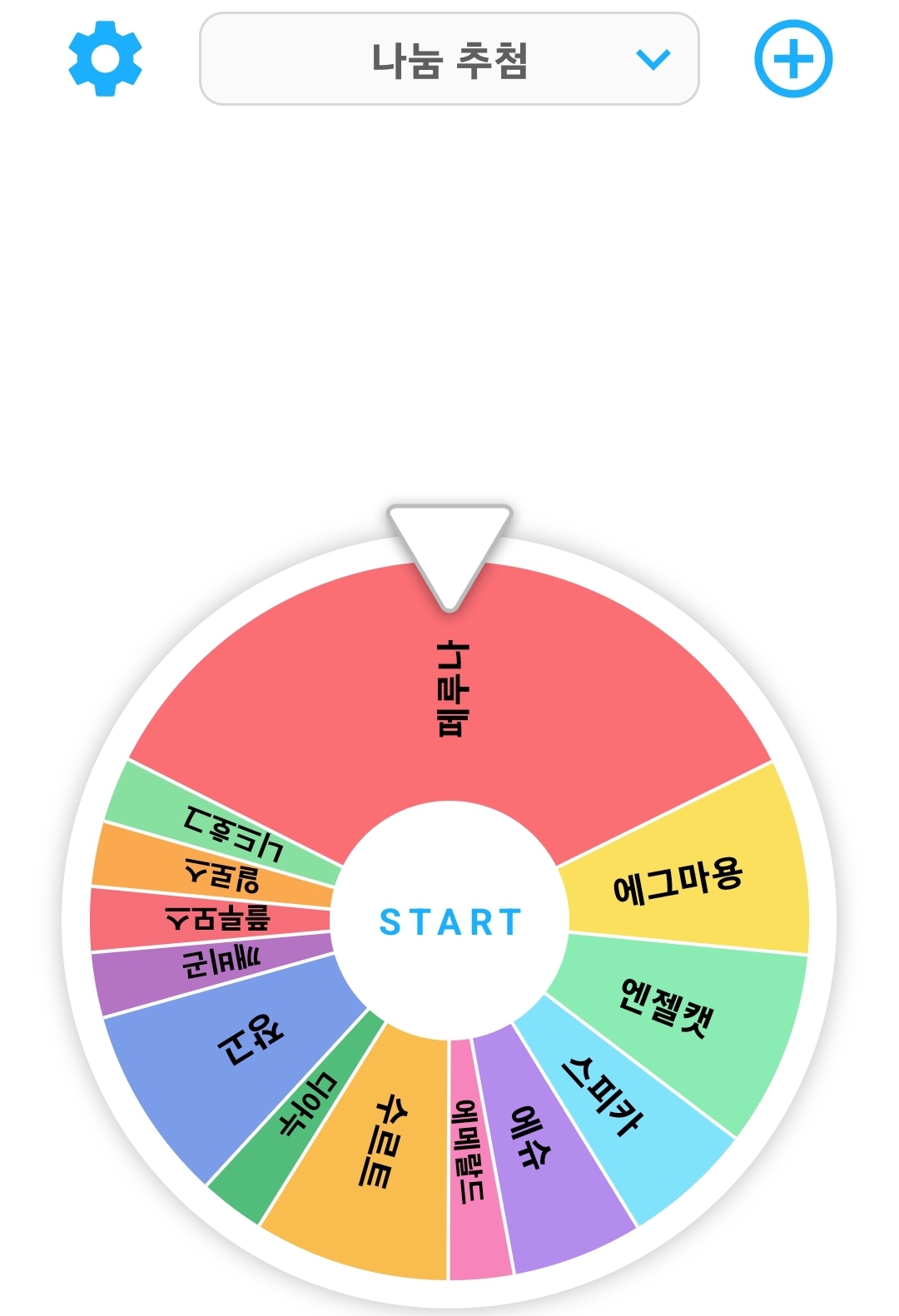Tap START to spin the wheel
The width and height of the screenshot is (899, 1316).
[450, 921]
